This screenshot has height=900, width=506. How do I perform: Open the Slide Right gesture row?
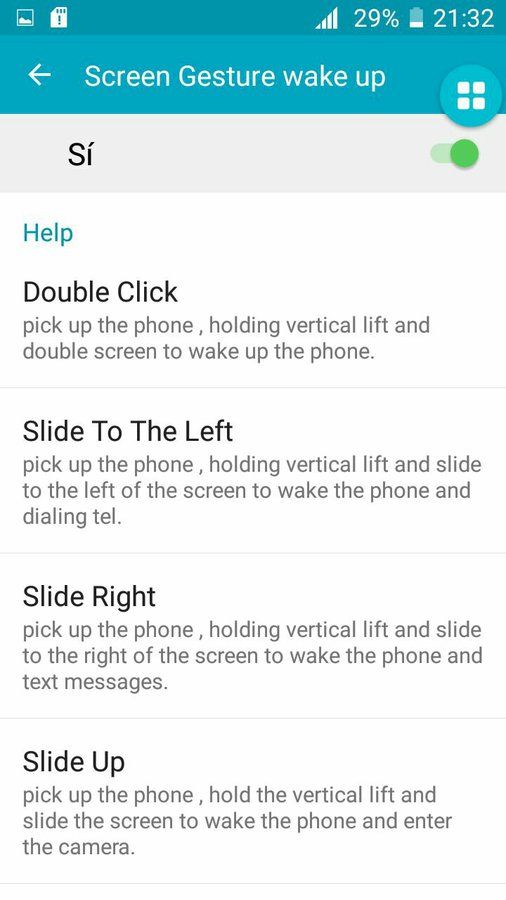pos(253,637)
